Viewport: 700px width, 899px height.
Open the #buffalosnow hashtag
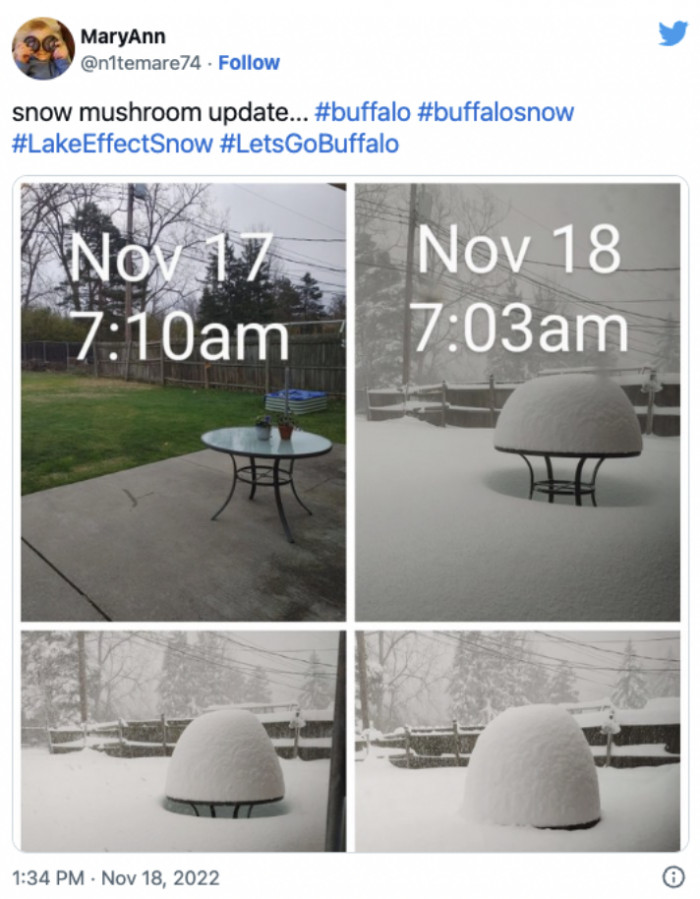(x=495, y=112)
